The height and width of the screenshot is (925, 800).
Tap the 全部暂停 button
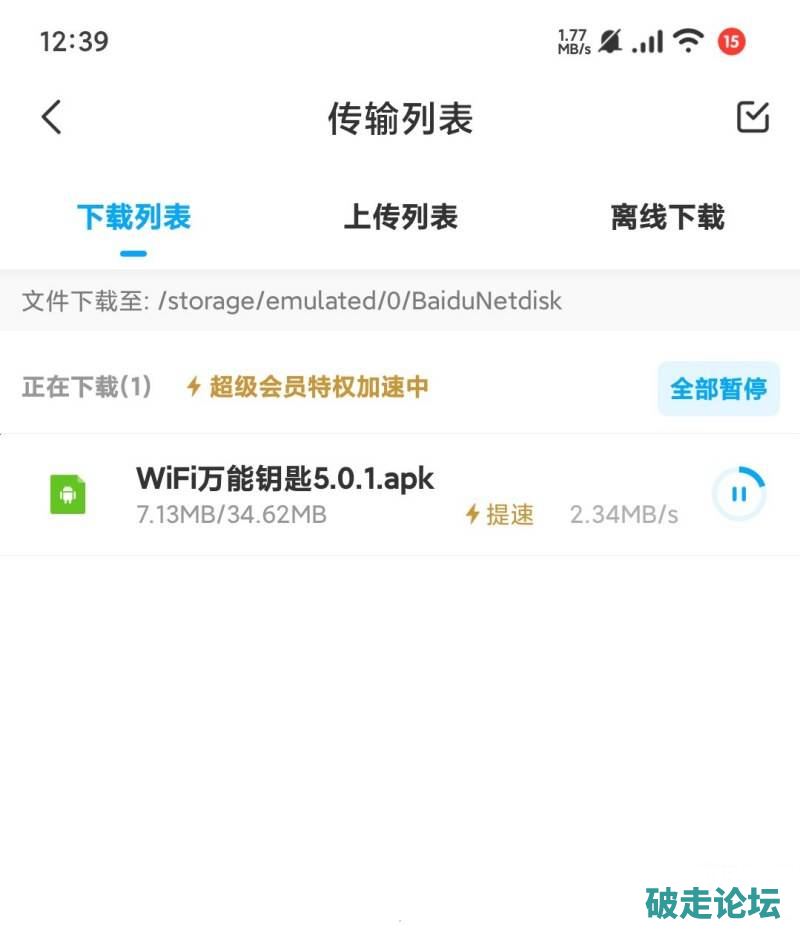718,388
